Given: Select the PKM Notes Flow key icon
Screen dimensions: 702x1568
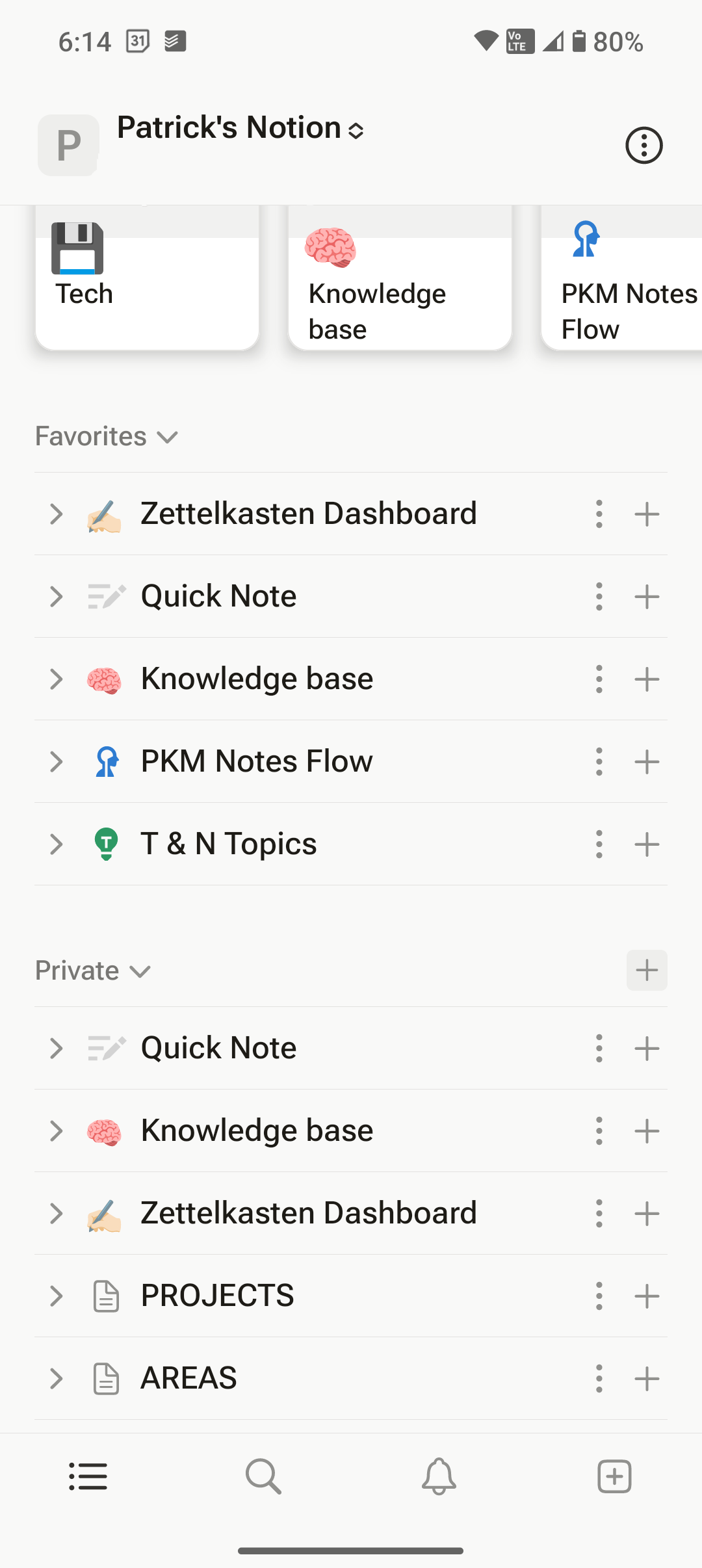Looking at the screenshot, I should (x=106, y=761).
